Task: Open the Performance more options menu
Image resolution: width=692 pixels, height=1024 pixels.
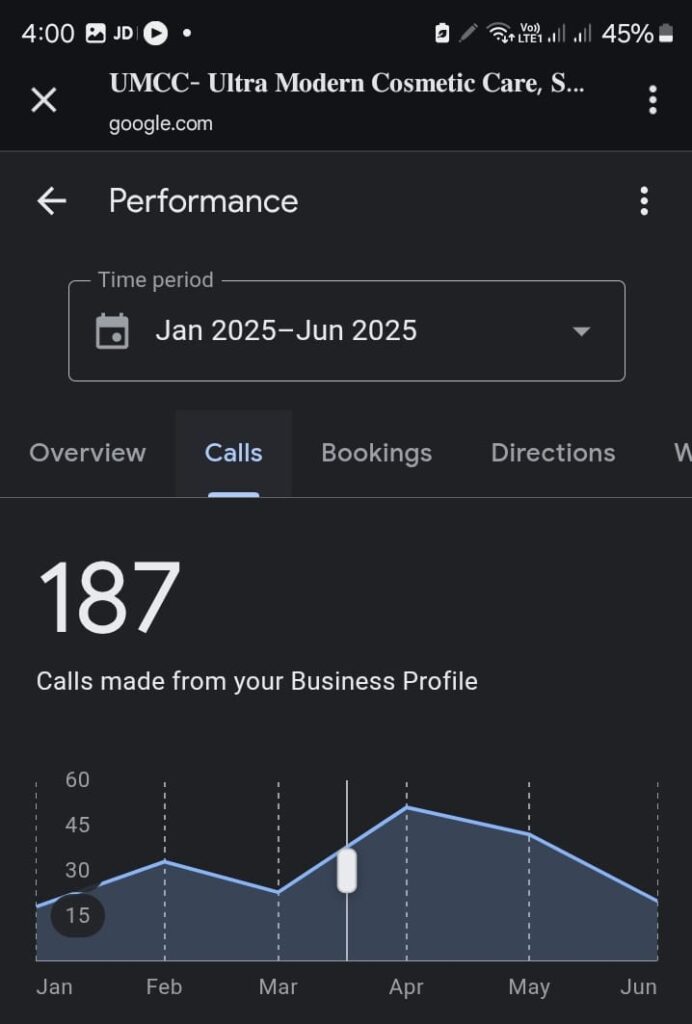Action: (x=644, y=201)
